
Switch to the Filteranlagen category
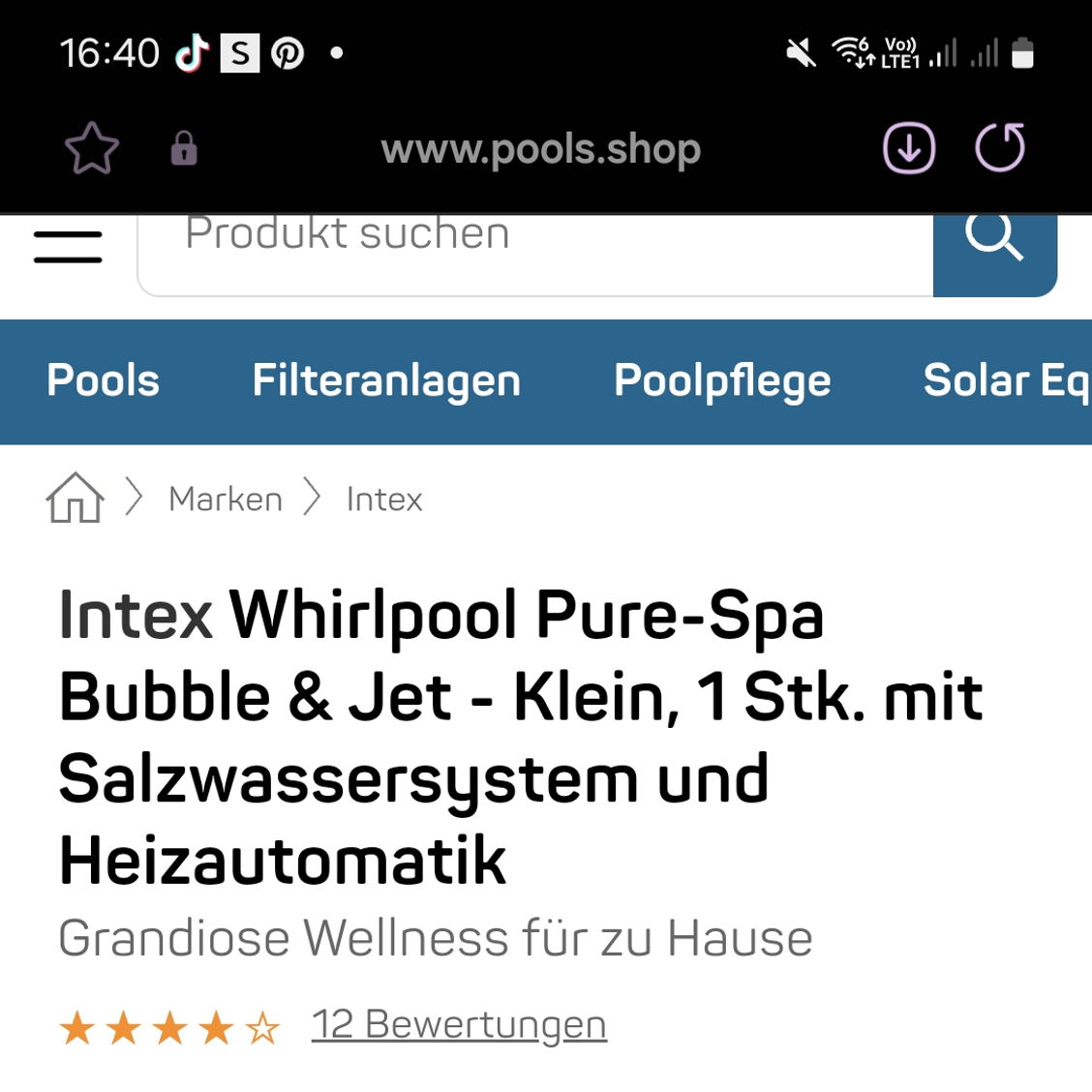coord(386,381)
